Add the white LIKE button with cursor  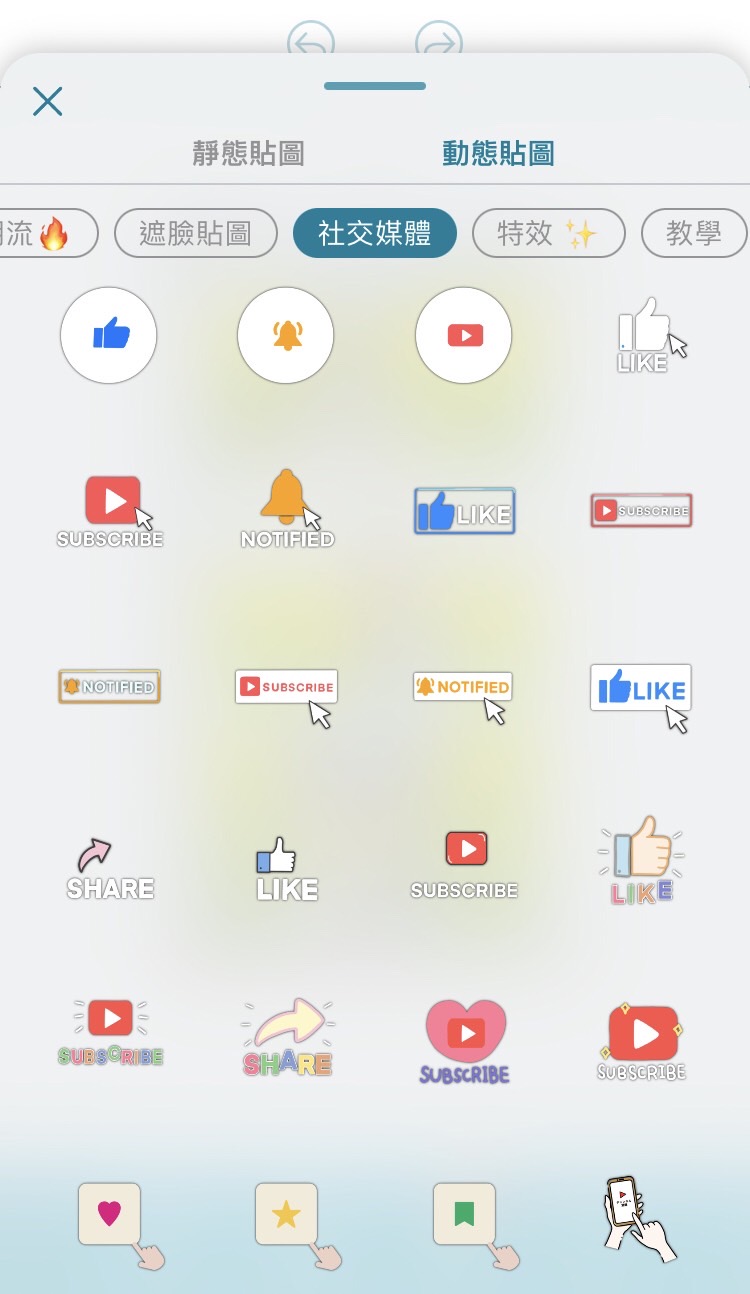pos(641,690)
